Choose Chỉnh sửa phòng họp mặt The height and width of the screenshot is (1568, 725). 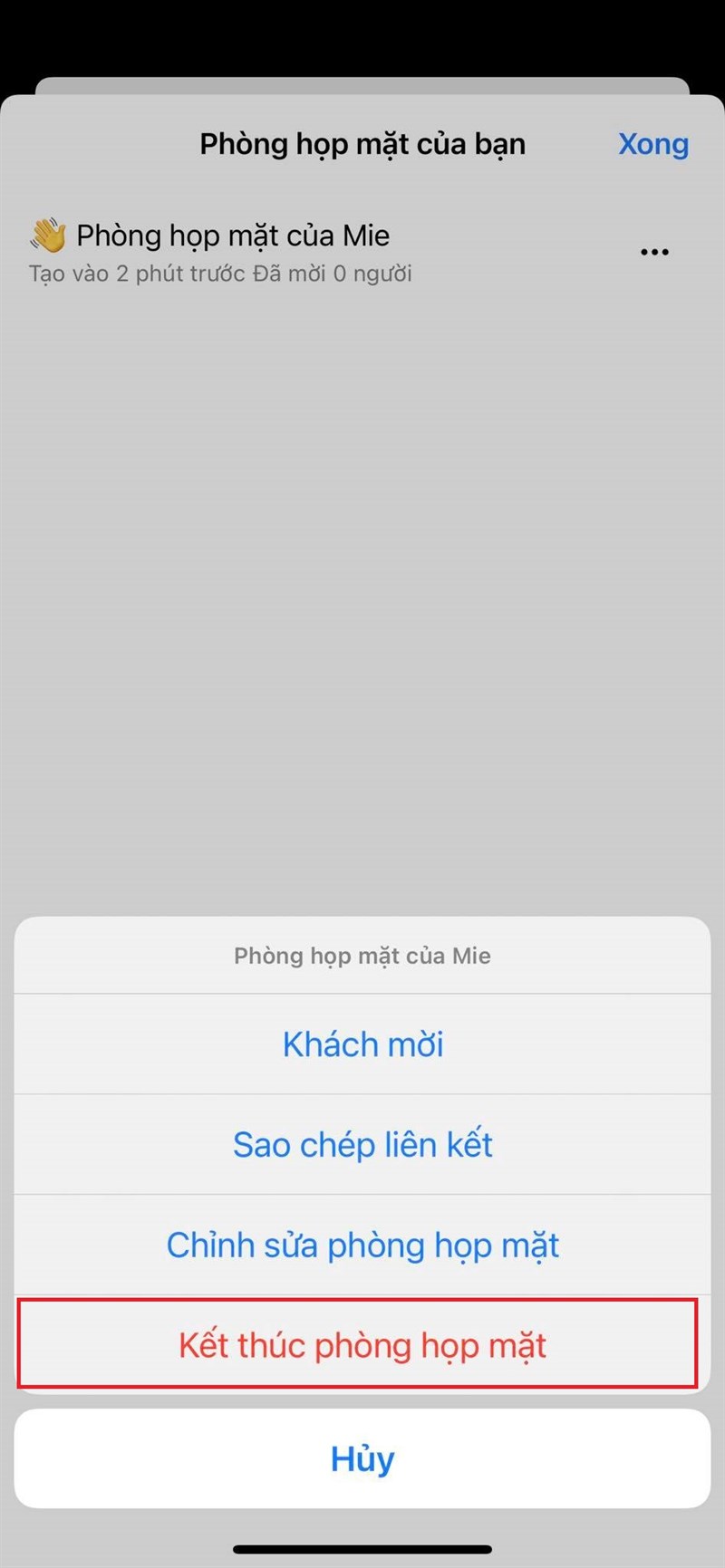pyautogui.click(x=362, y=1245)
